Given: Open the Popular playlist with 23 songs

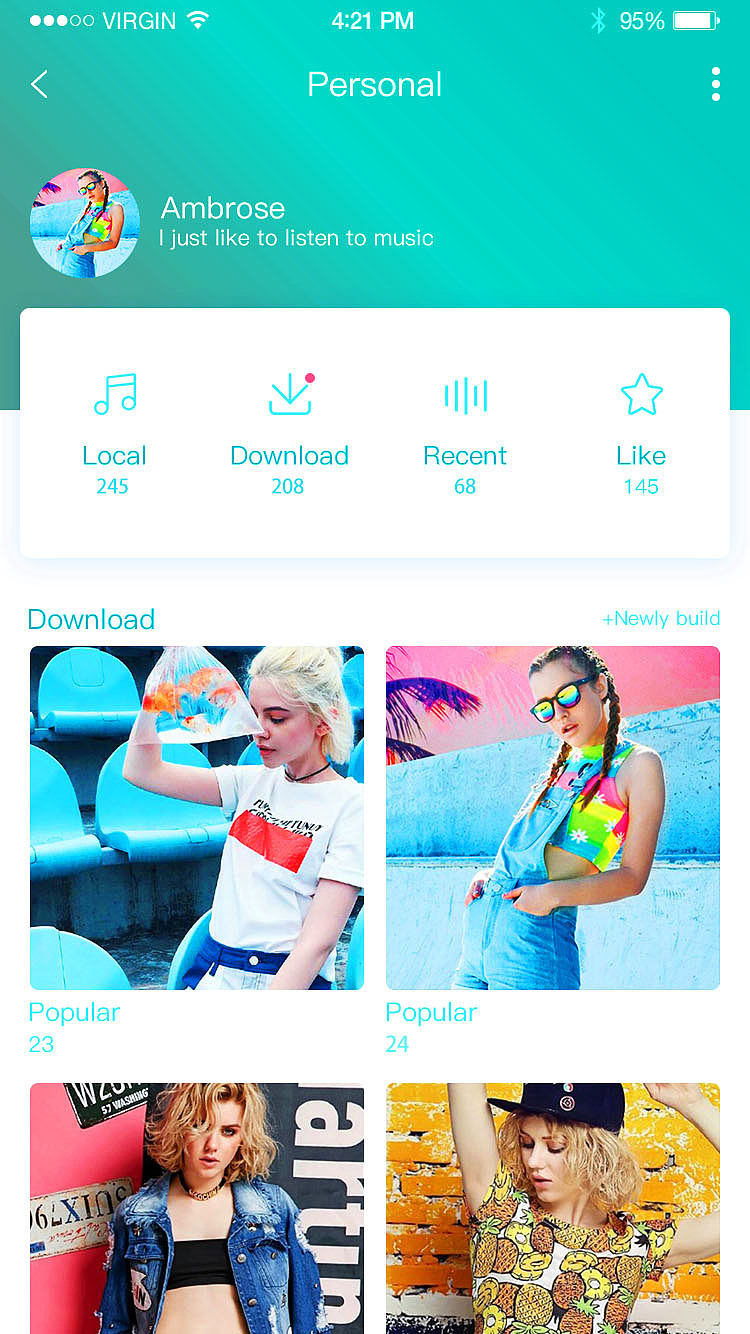Looking at the screenshot, I should [197, 818].
